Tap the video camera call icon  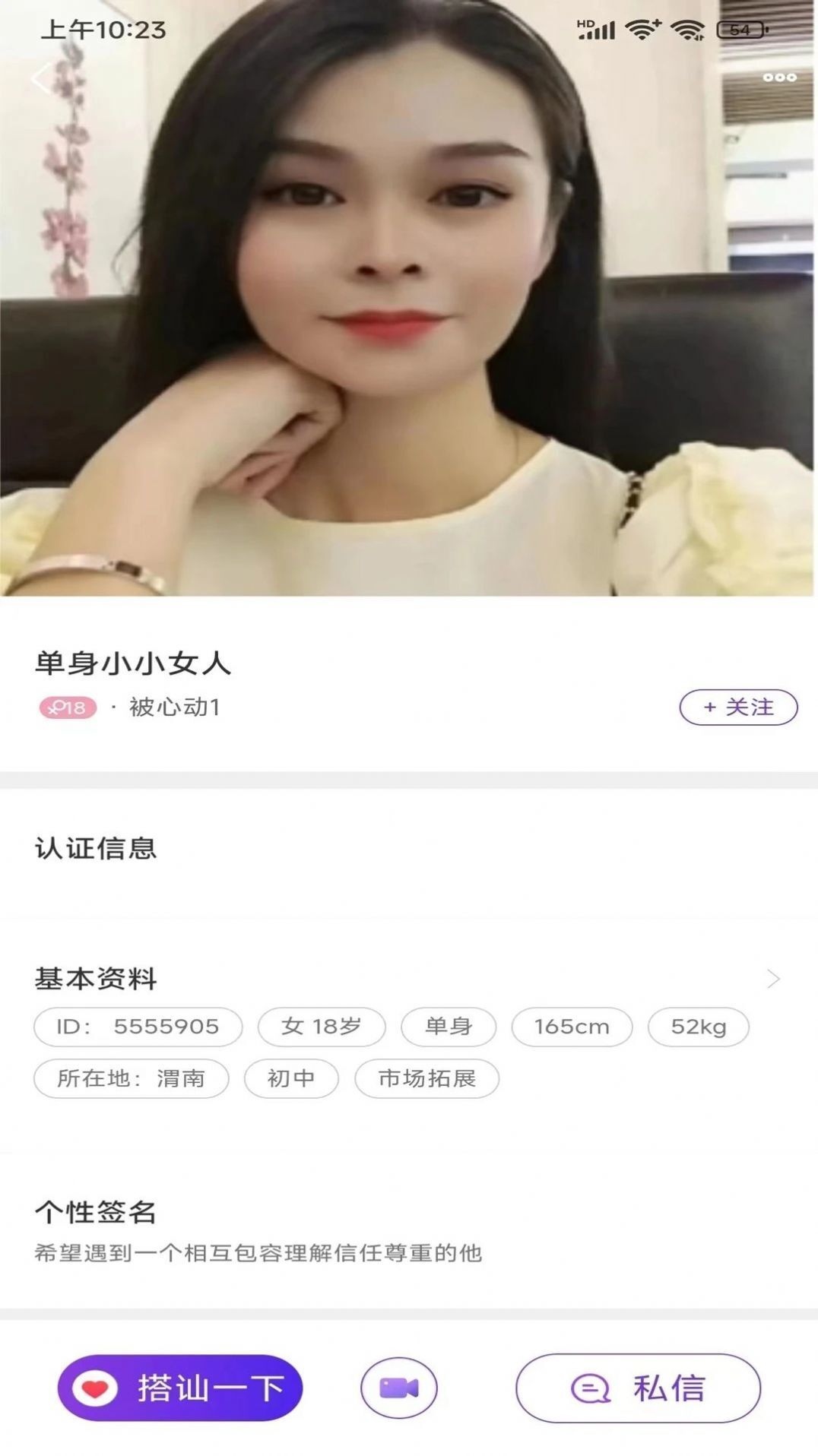(x=398, y=1387)
